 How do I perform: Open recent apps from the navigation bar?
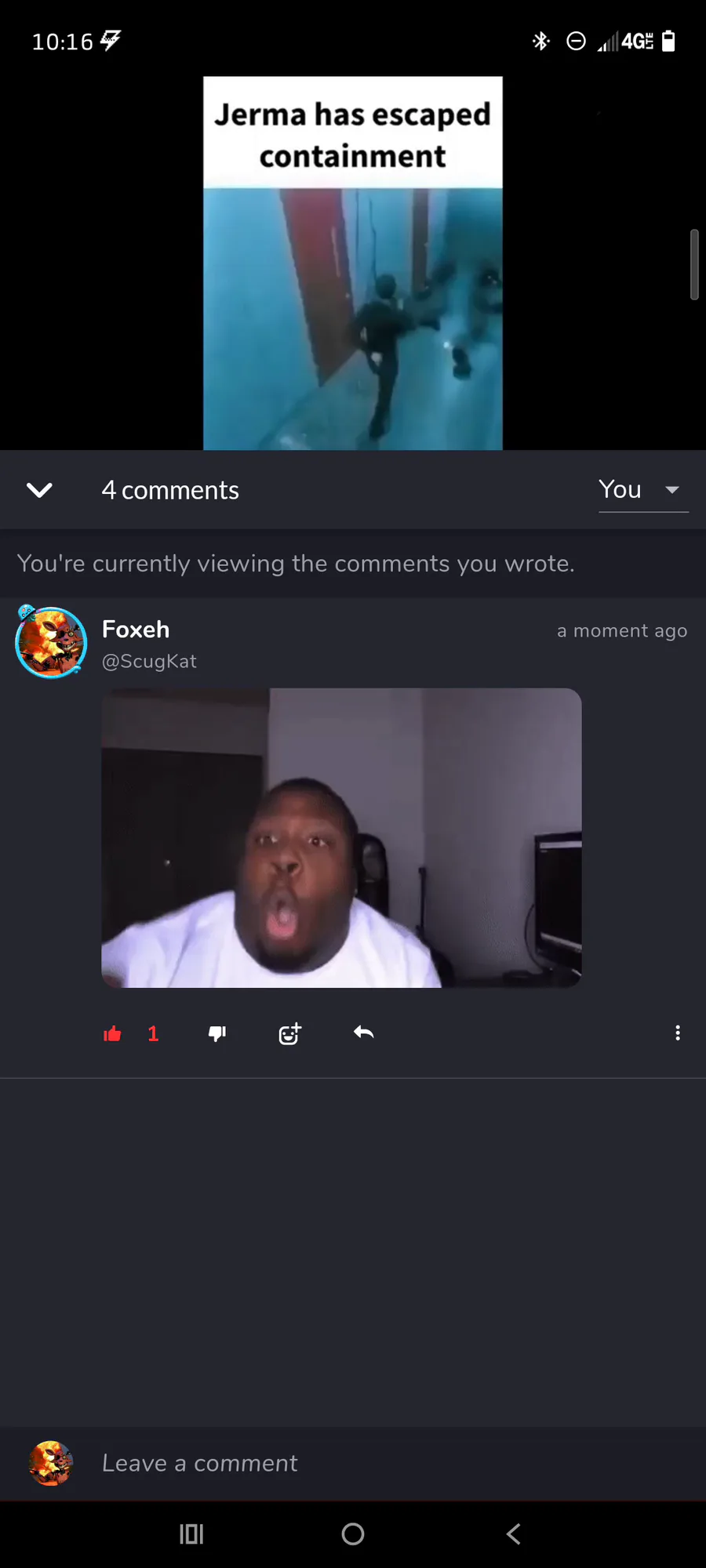click(x=191, y=1534)
